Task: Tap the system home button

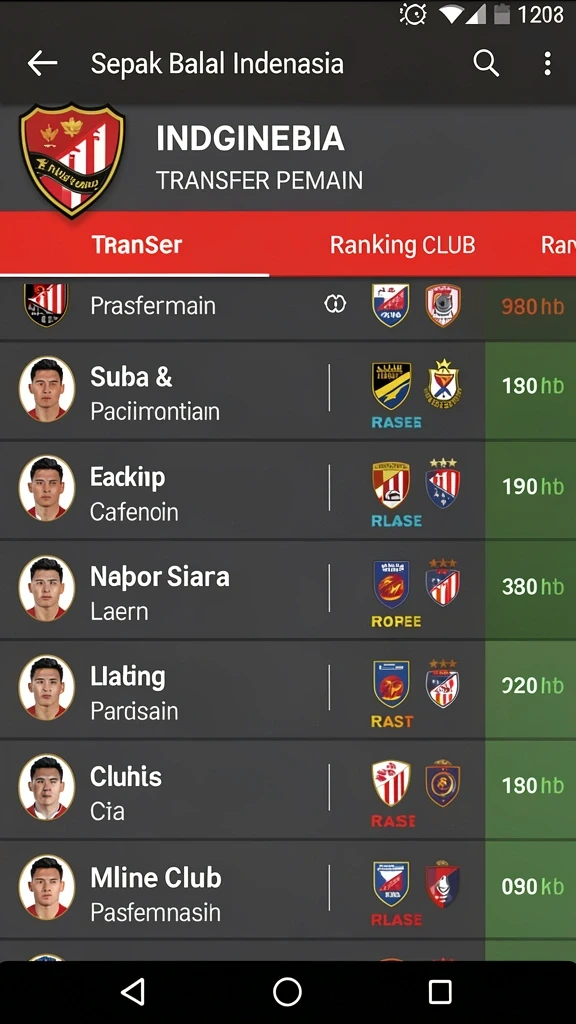Action: tap(287, 992)
